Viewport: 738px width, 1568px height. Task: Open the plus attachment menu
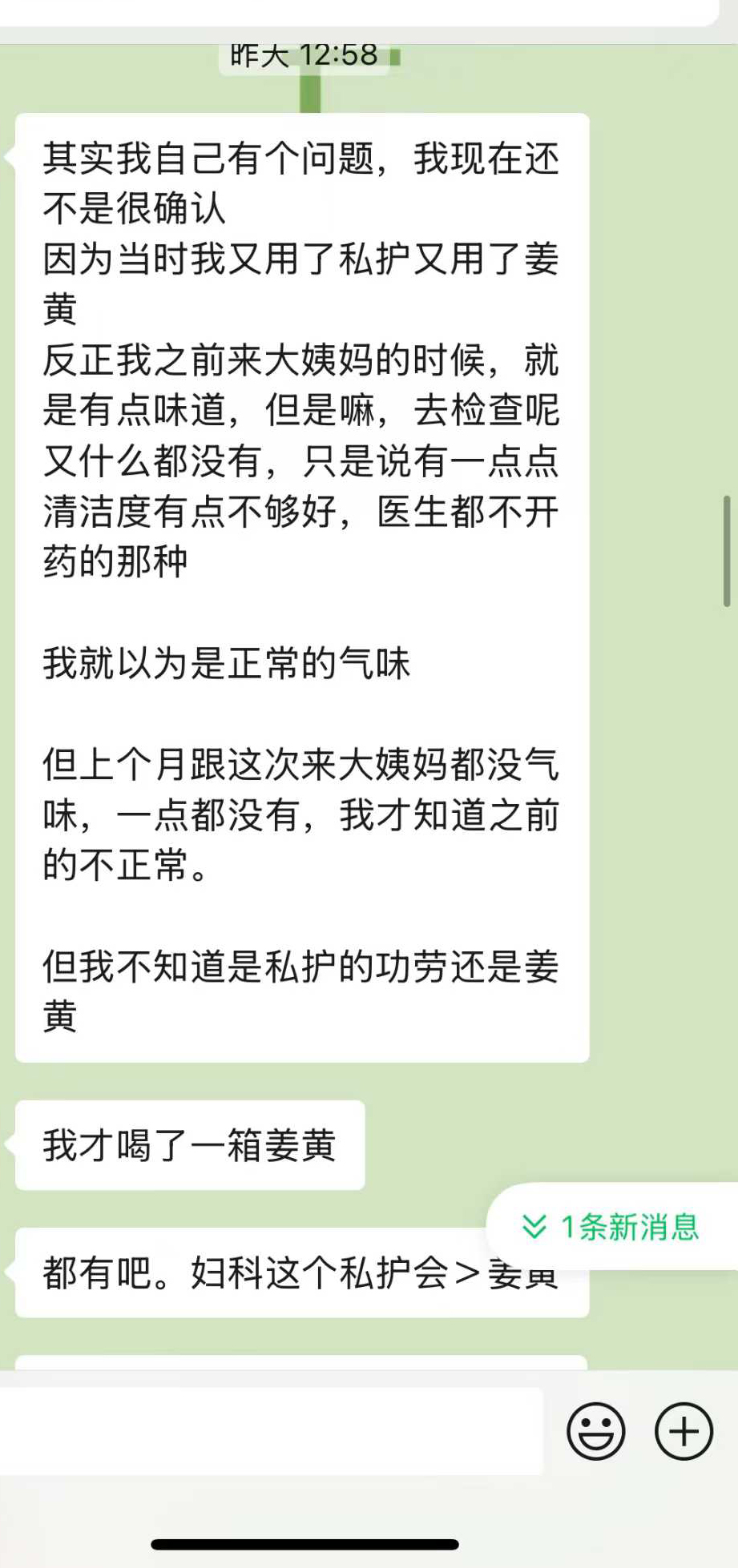[x=684, y=1431]
